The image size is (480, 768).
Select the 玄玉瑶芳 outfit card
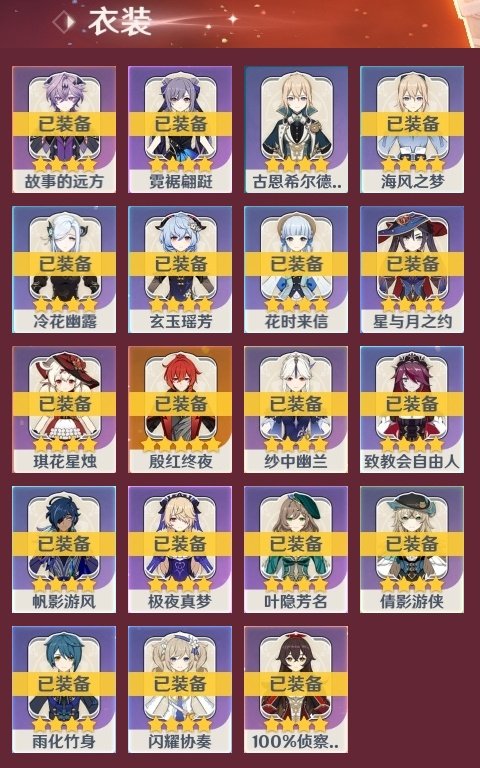click(180, 269)
